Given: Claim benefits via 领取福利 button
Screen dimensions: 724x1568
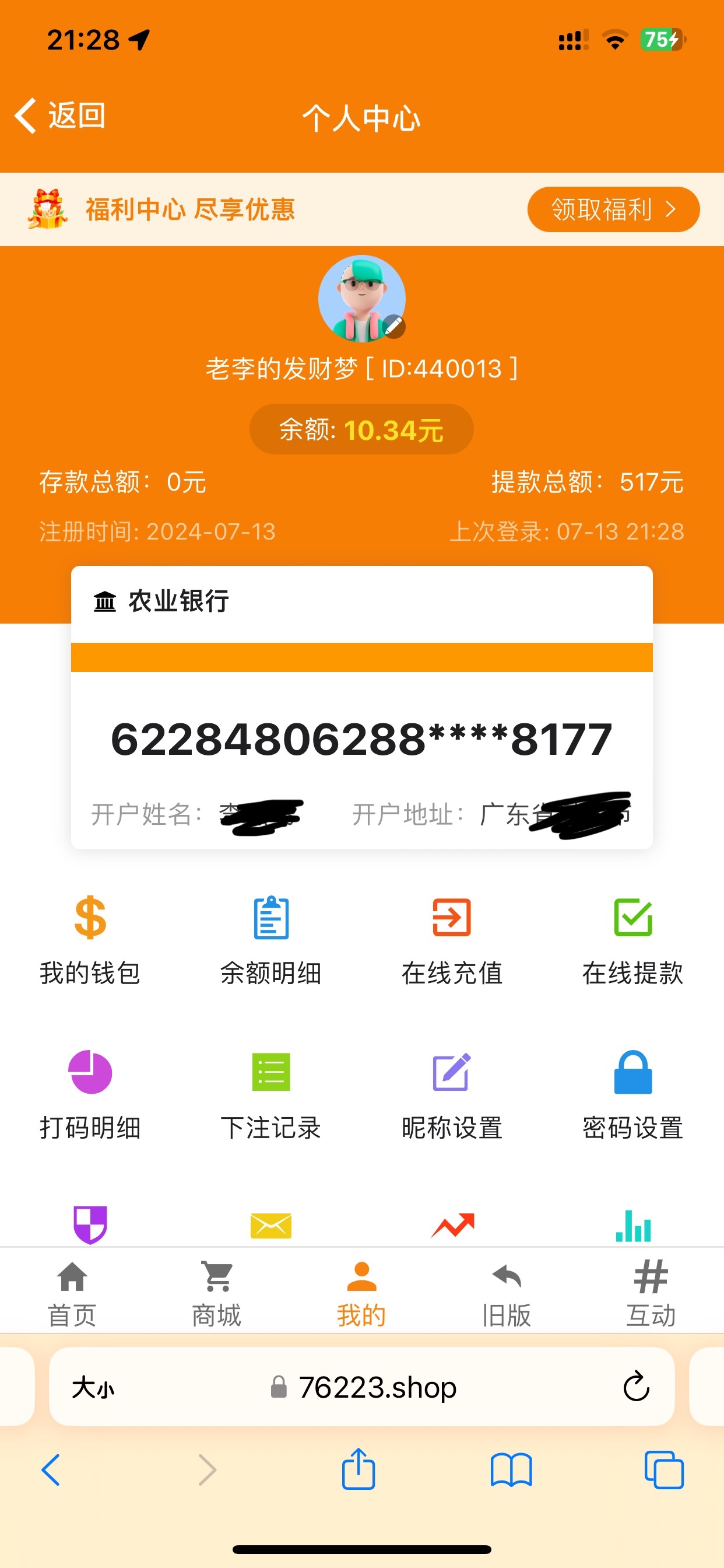Looking at the screenshot, I should [x=613, y=209].
